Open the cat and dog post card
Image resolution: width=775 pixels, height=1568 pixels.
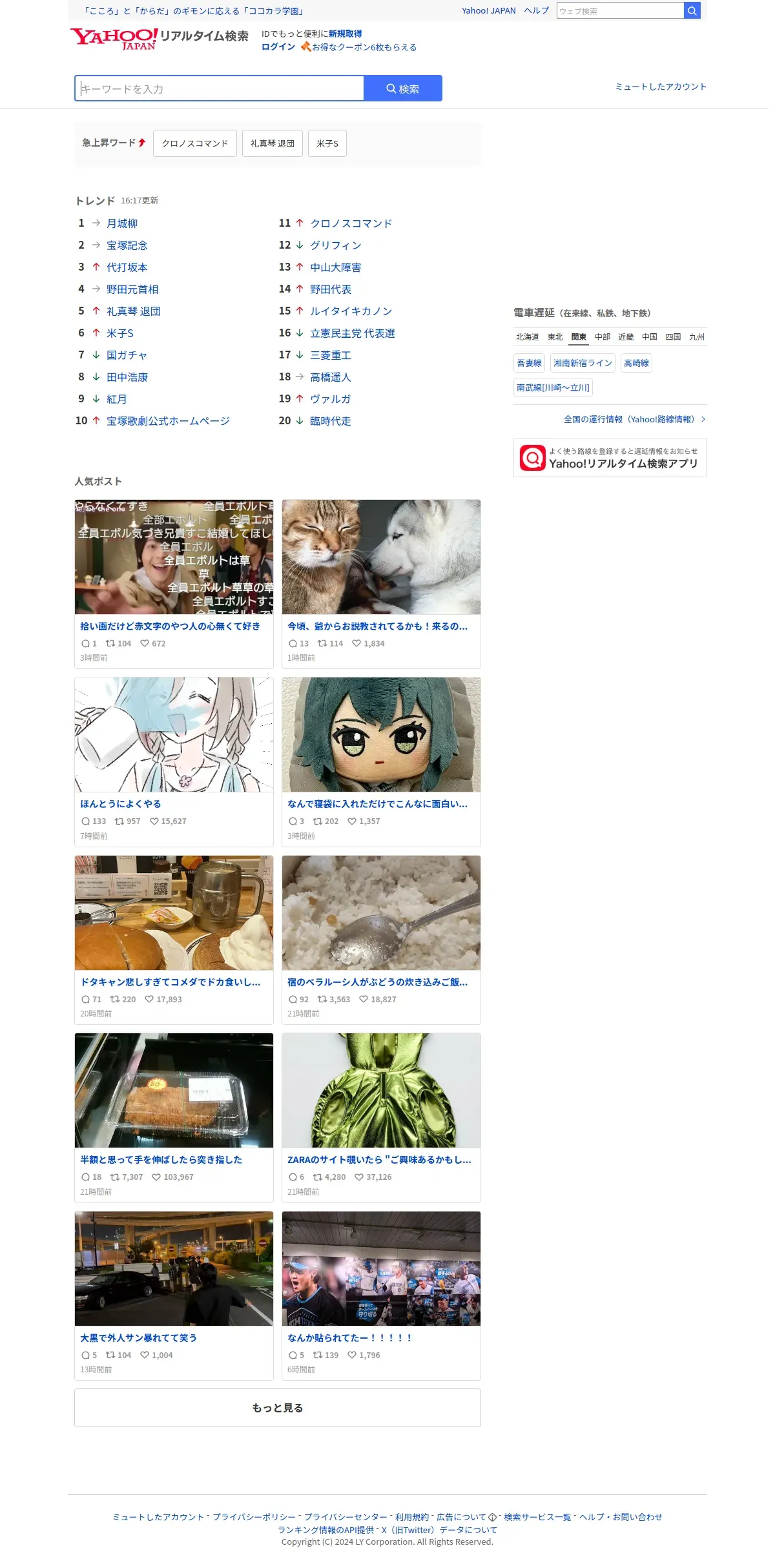coord(381,584)
